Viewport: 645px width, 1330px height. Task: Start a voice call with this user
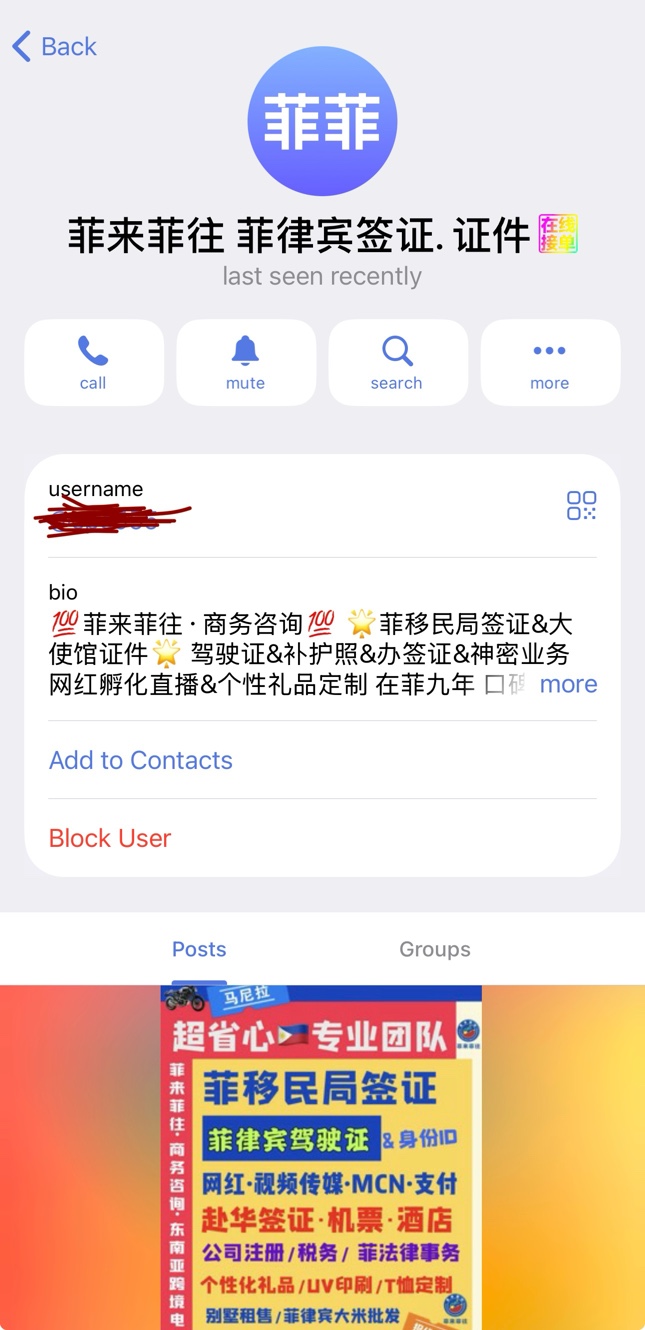93,362
